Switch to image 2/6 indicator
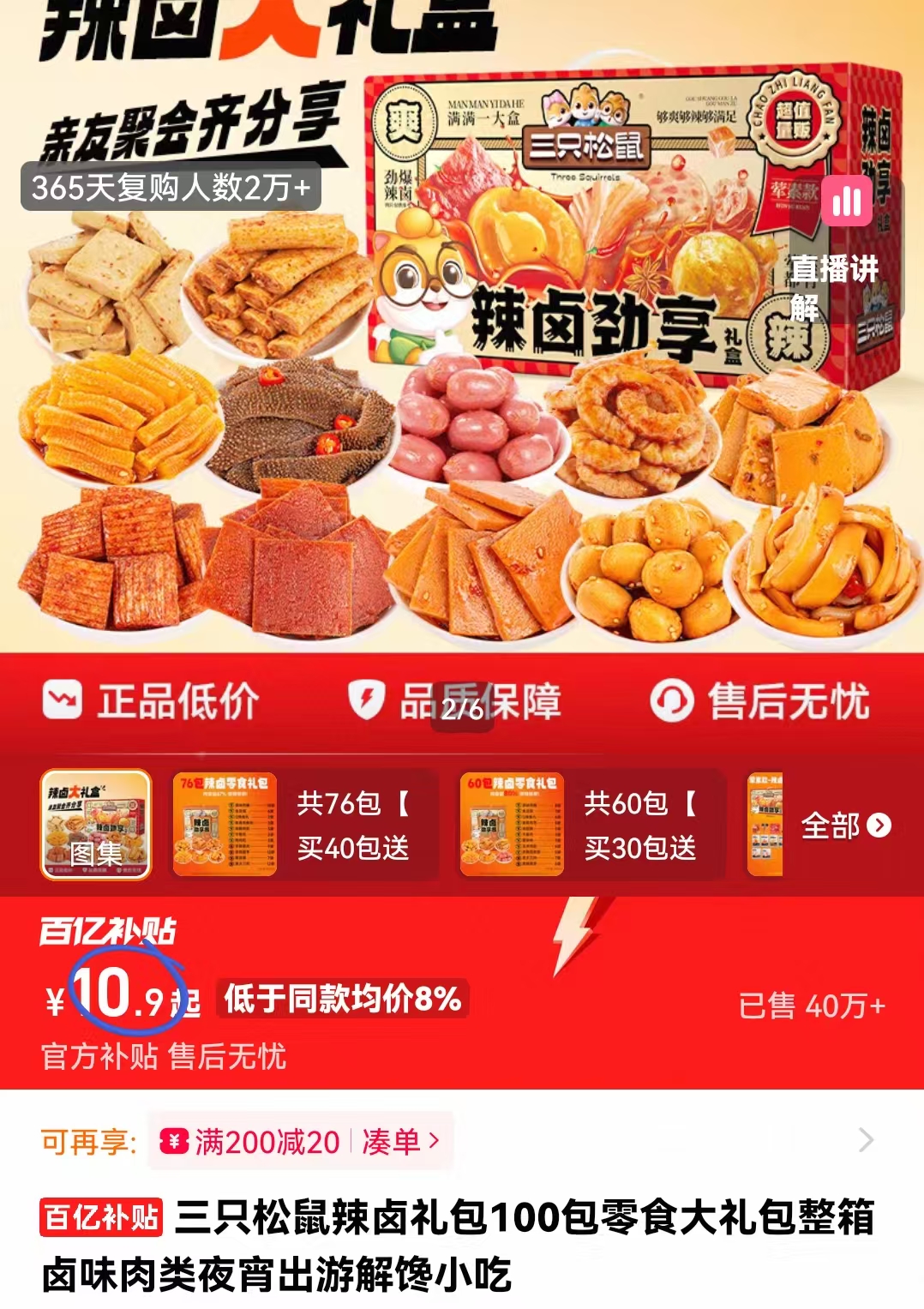Image resolution: width=924 pixels, height=1309 pixels. 462,707
